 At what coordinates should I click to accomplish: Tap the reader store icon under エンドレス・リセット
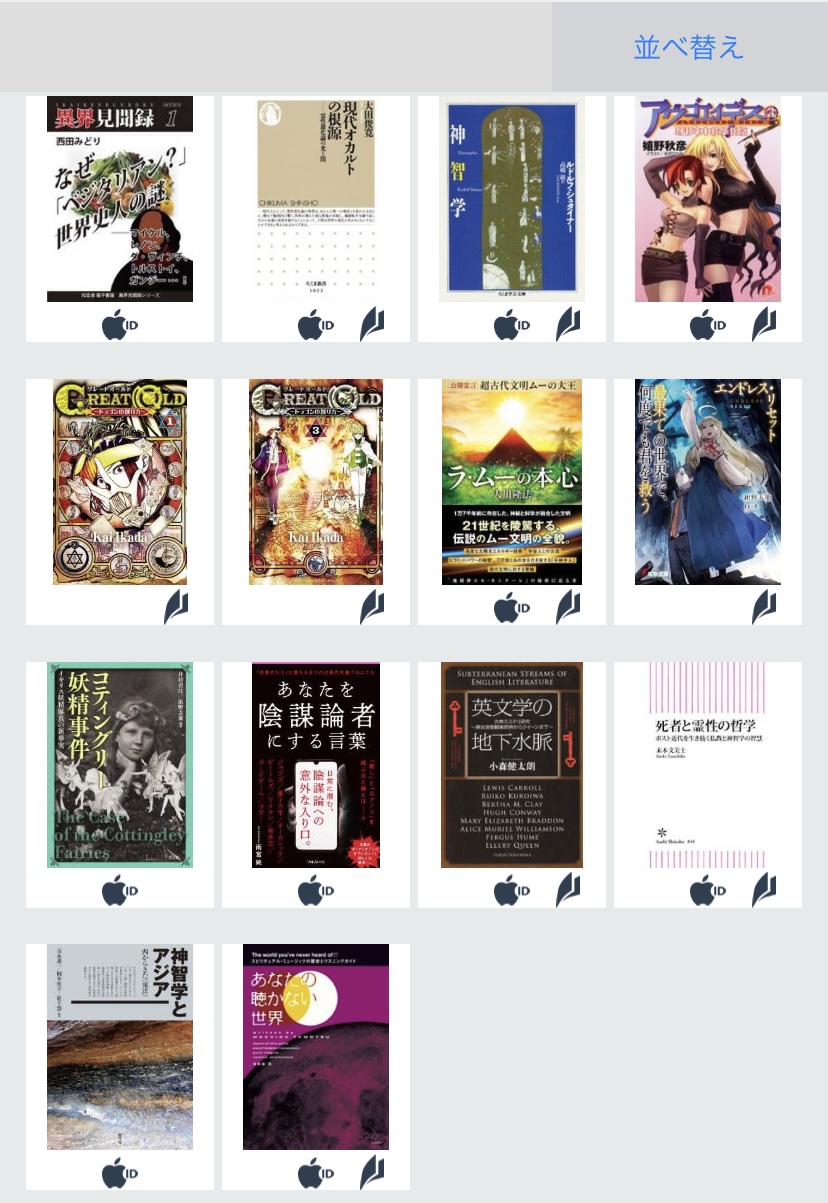(765, 608)
